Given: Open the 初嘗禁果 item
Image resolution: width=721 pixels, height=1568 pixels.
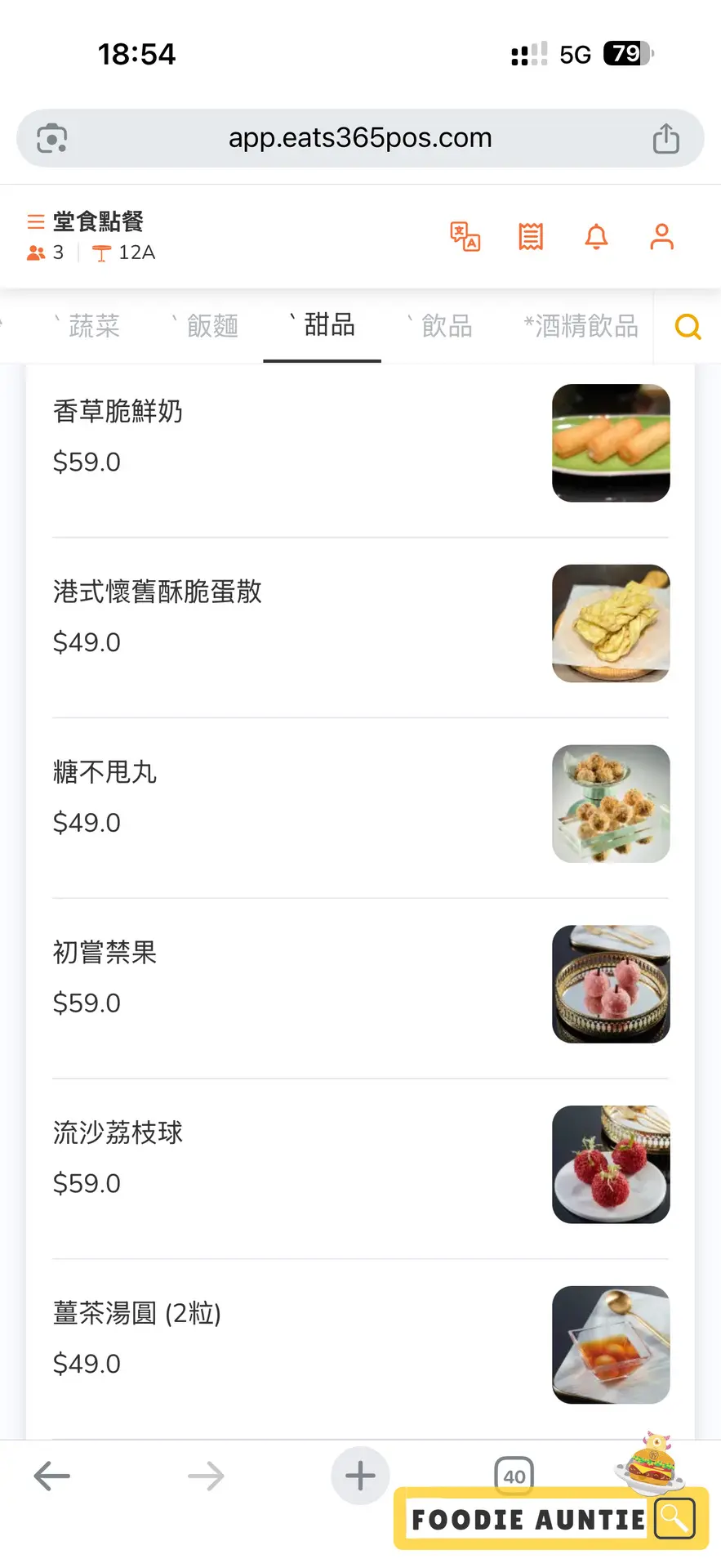Looking at the screenshot, I should pos(105,953).
